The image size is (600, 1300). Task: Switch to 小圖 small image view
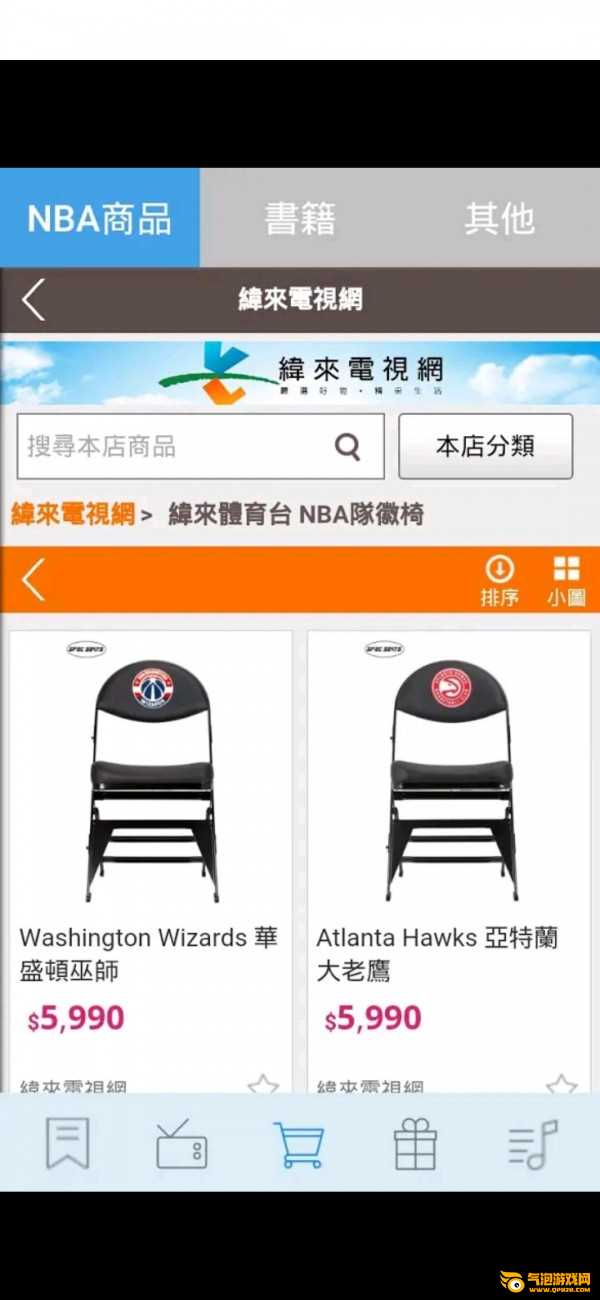[x=566, y=582]
